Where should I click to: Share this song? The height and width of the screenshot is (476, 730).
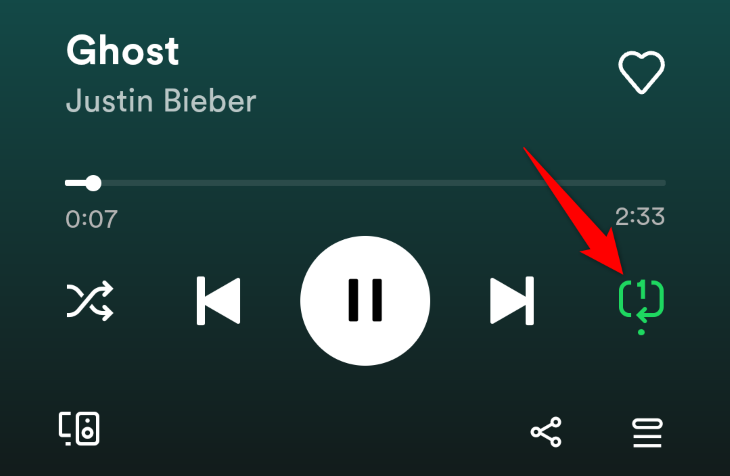coord(546,432)
